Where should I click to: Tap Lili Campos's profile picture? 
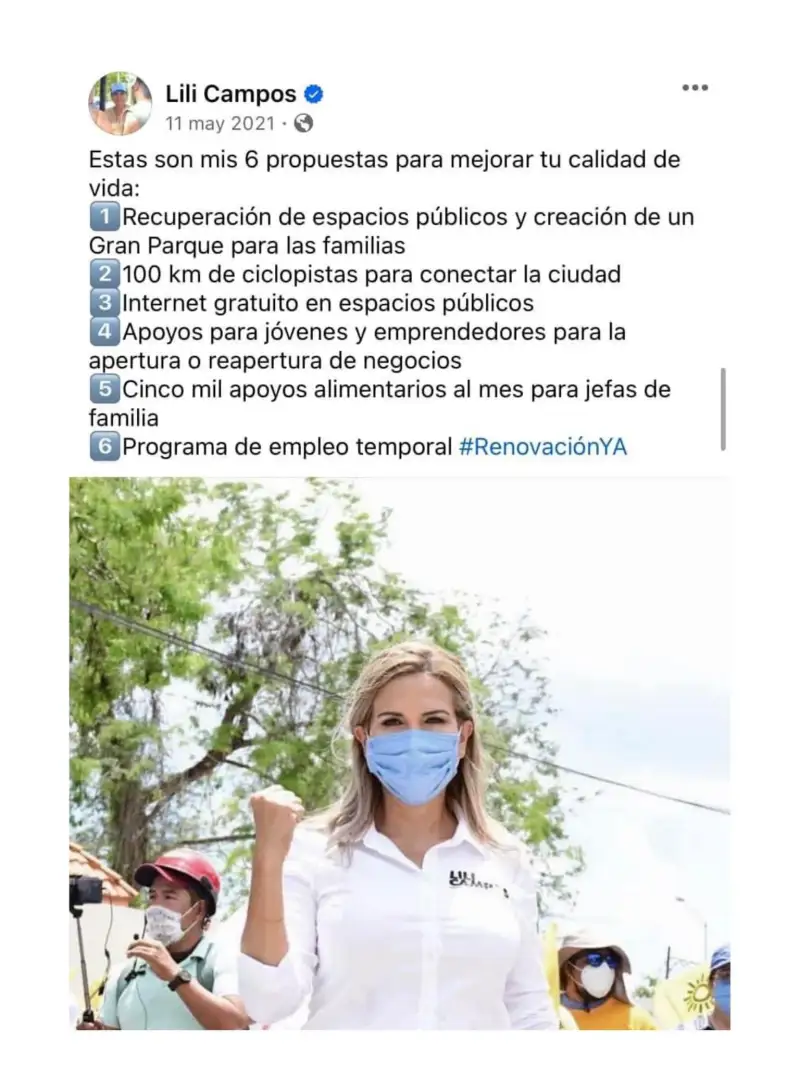point(120,103)
